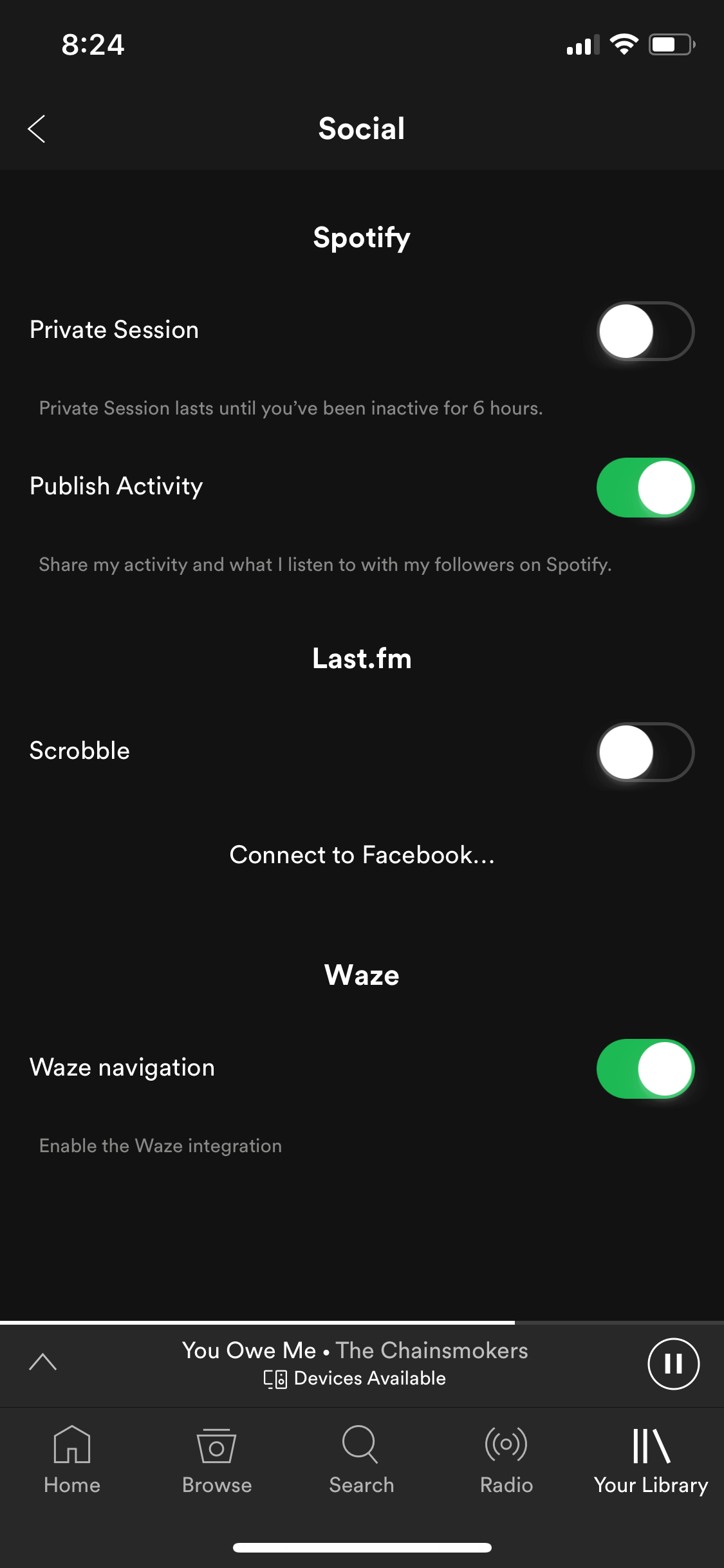Disable Waze navigation
The height and width of the screenshot is (1568, 724).
[645, 1069]
